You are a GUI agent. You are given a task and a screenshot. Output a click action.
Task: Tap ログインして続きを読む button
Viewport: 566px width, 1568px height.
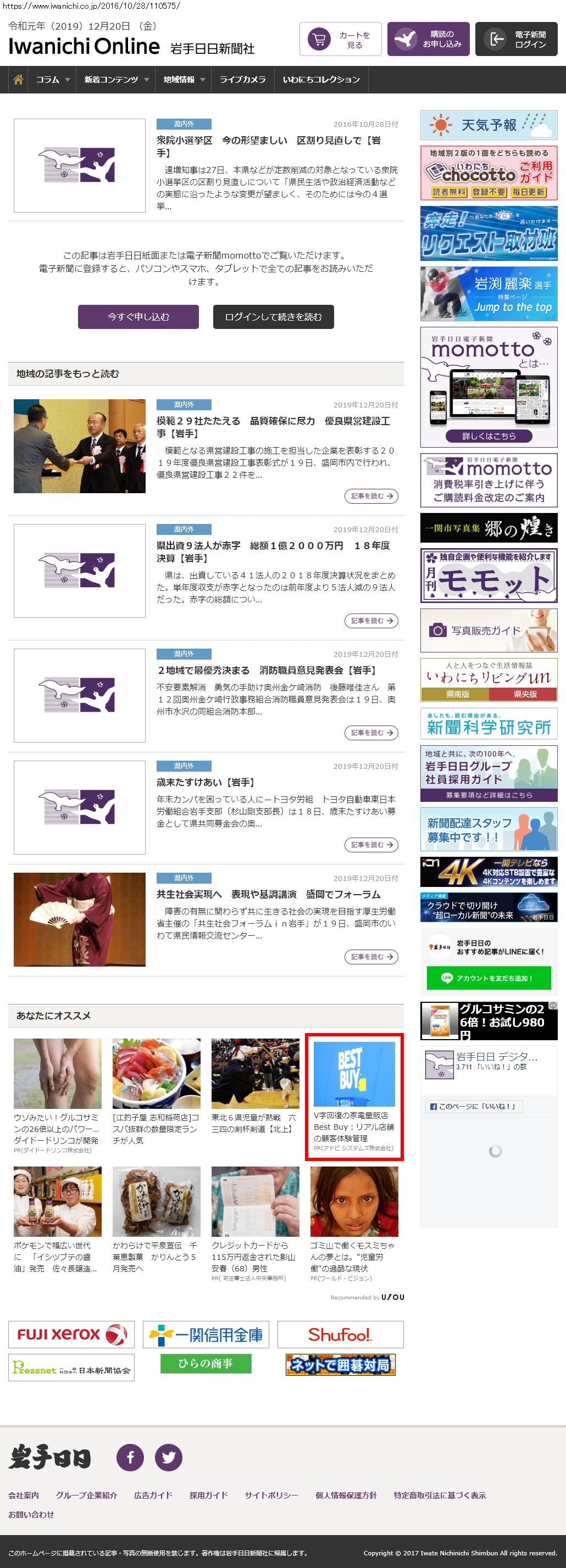click(273, 316)
